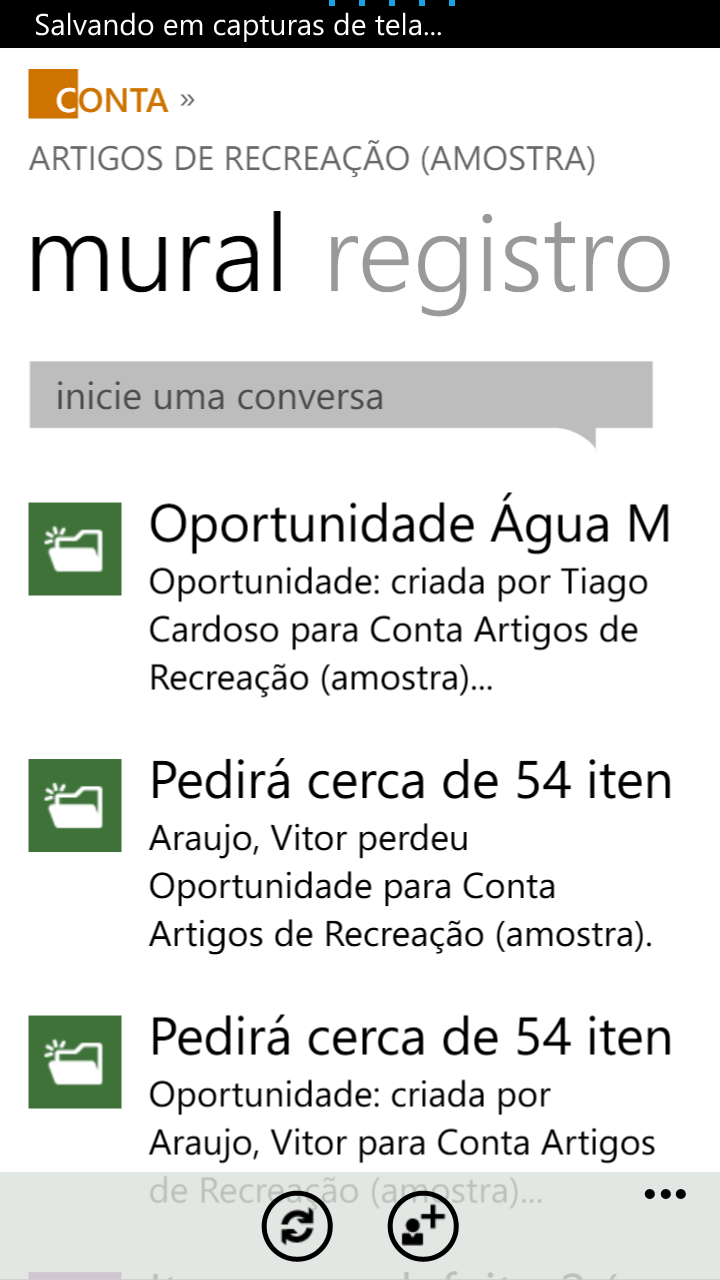
Task: Switch to the registro tab
Action: [x=497, y=258]
